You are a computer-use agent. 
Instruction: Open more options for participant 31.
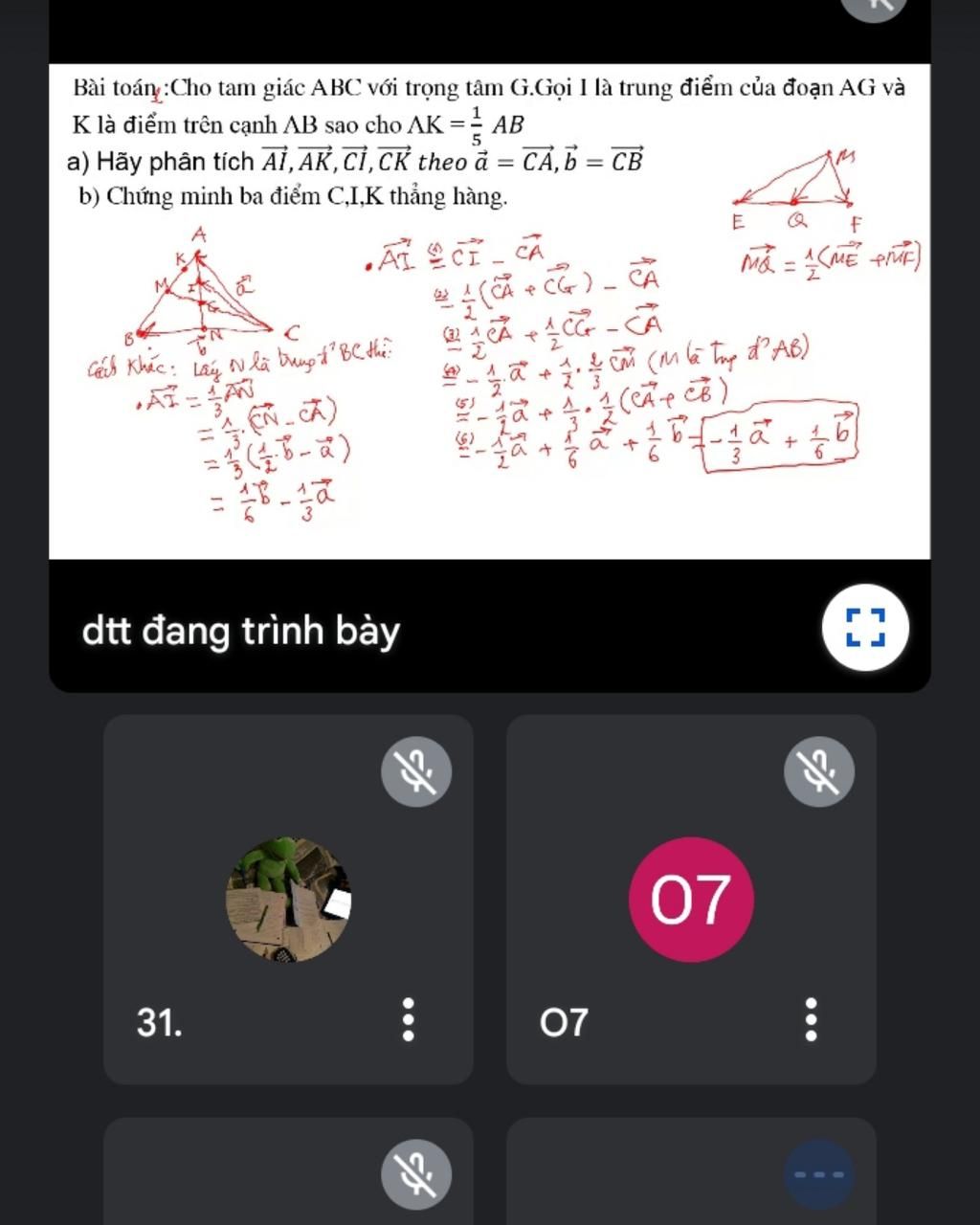(408, 1020)
